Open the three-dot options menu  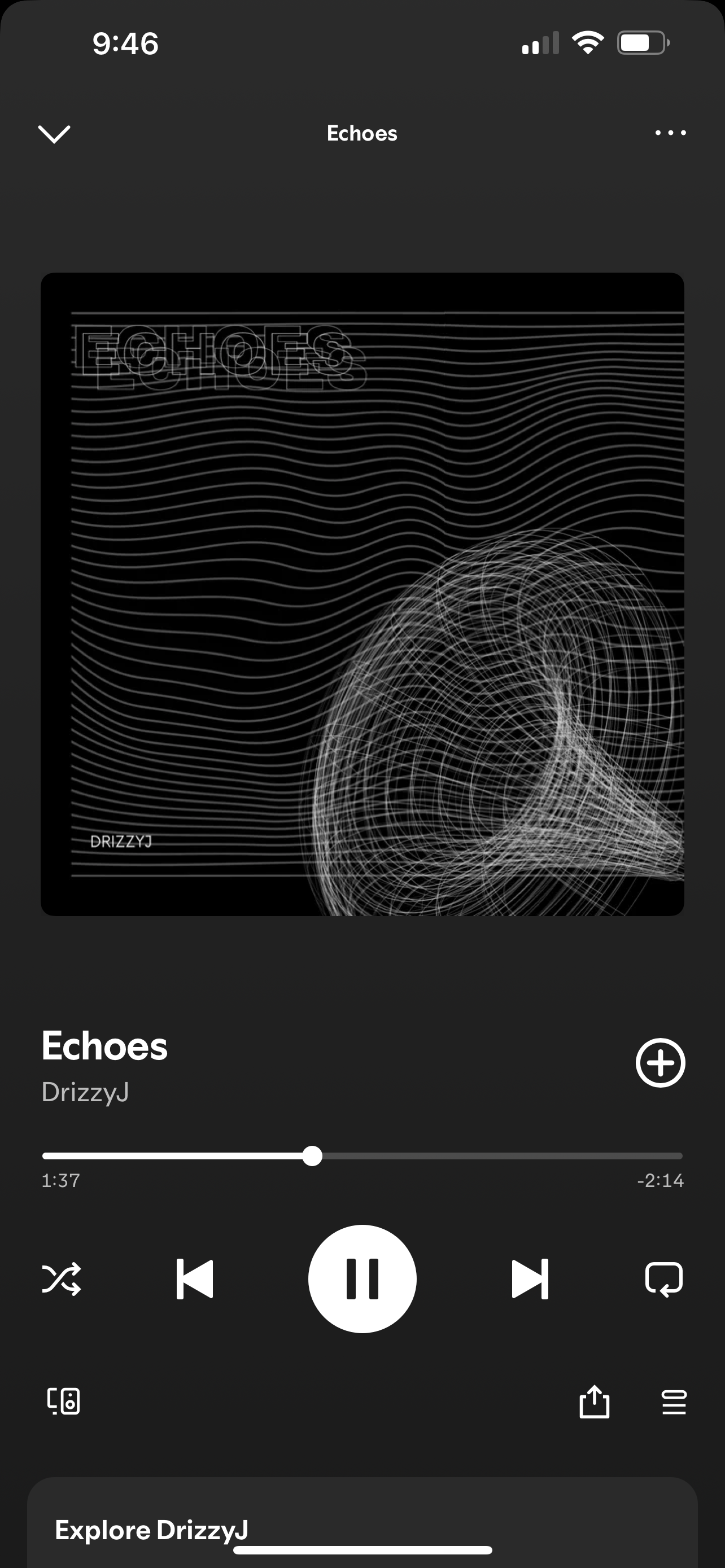point(670,133)
